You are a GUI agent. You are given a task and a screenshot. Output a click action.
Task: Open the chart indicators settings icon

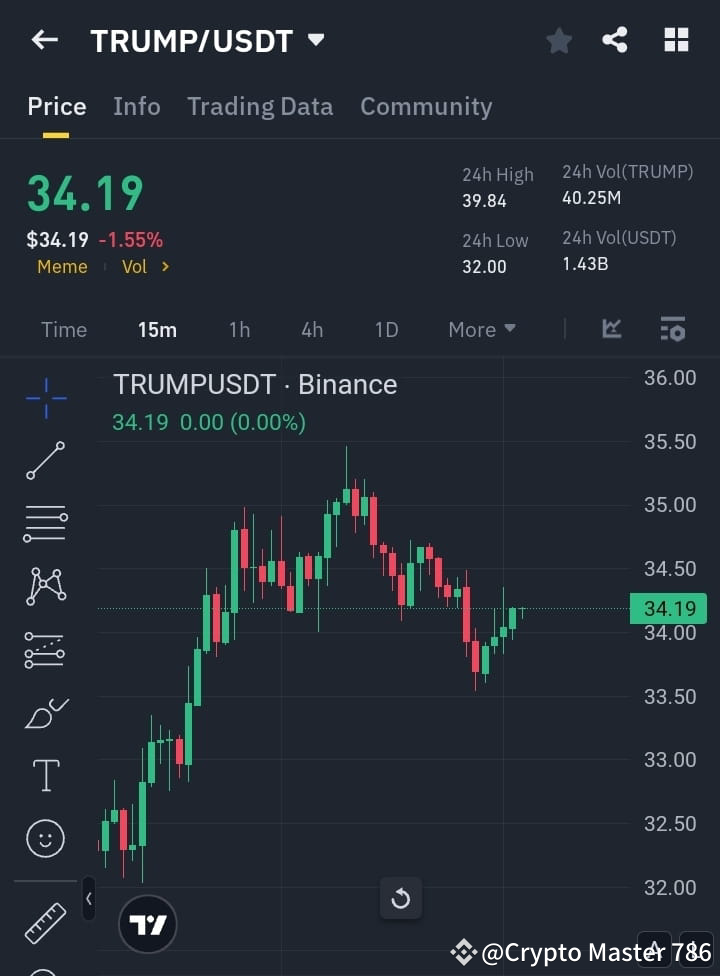click(x=672, y=329)
